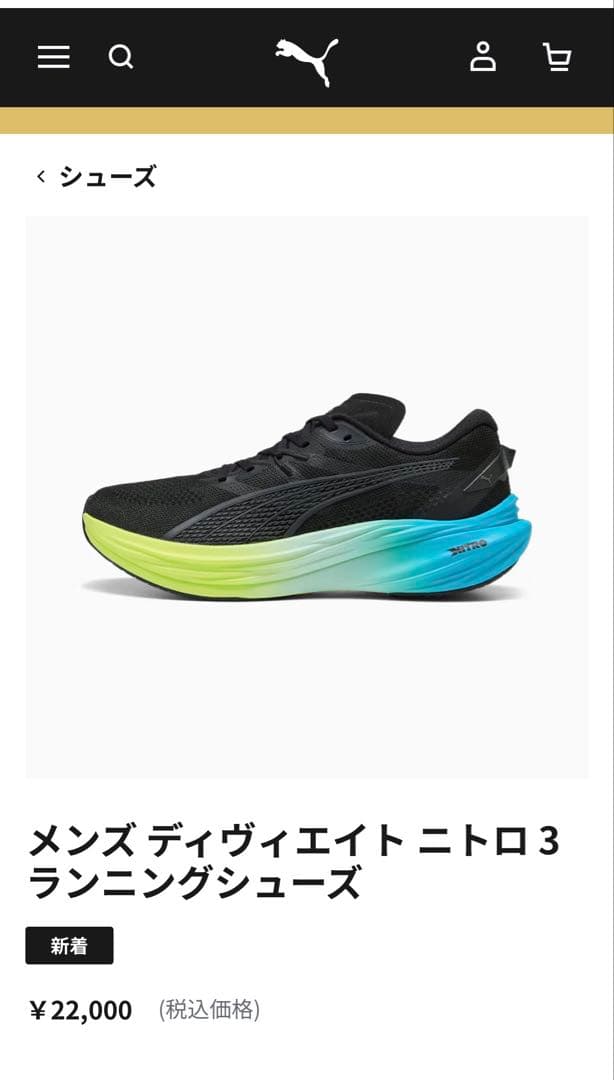Go to the Puma home logo

307,60
